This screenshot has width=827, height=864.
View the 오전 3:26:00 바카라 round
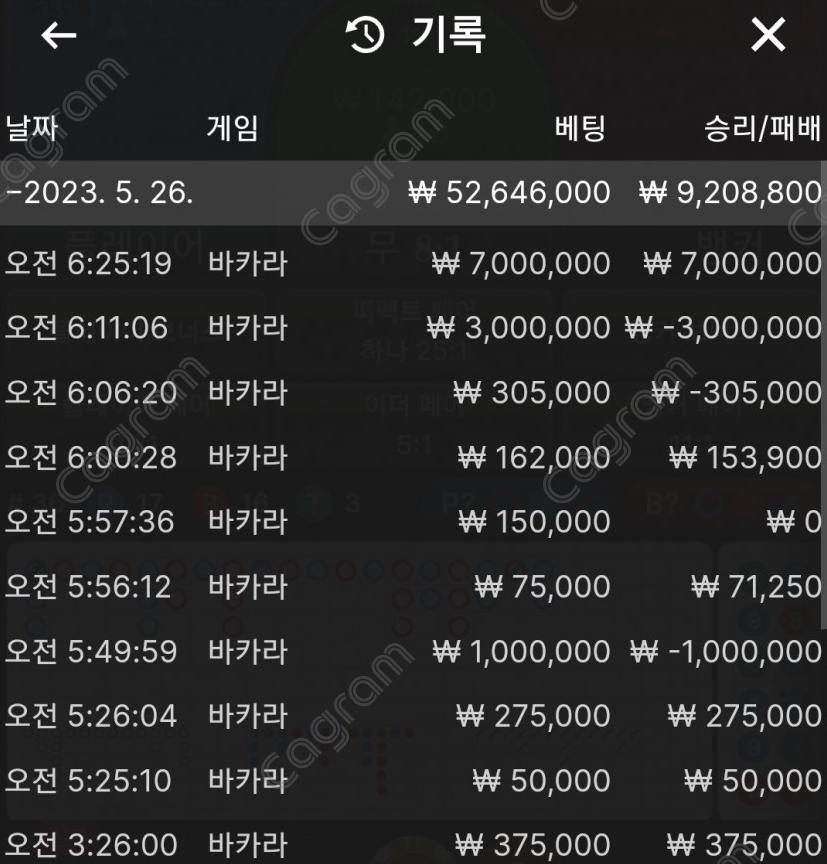[413, 845]
